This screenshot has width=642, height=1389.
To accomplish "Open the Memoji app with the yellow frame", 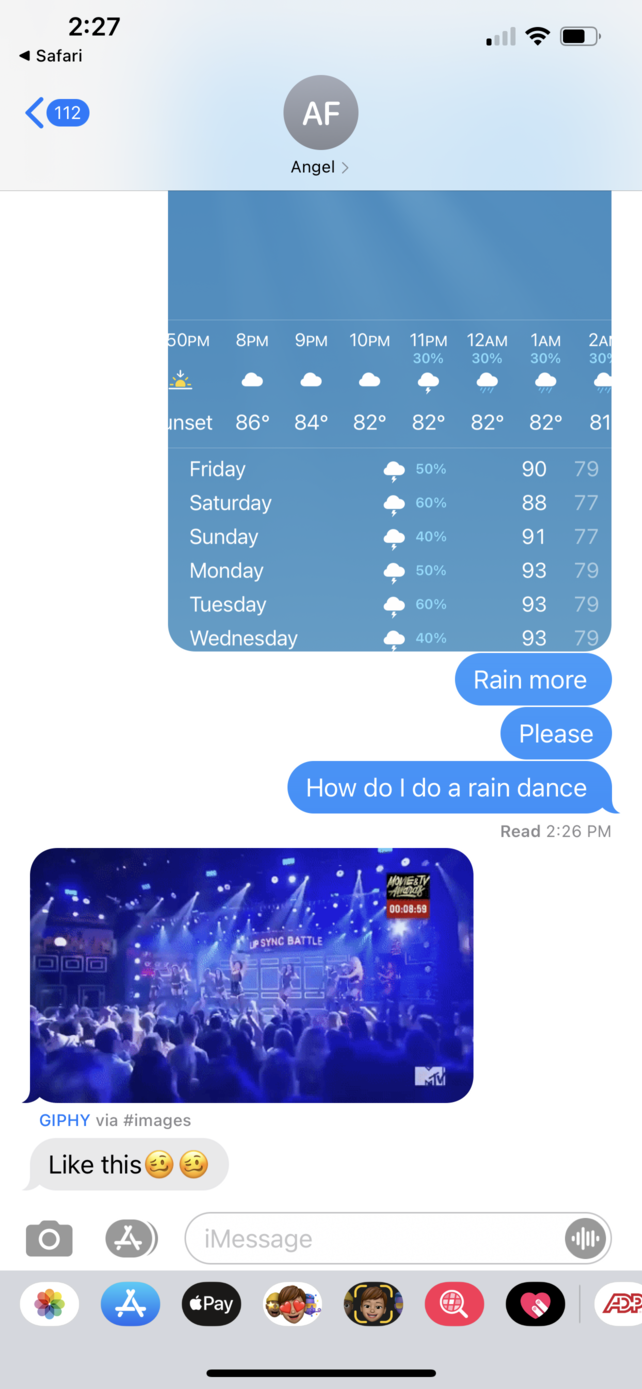I will point(373,1304).
